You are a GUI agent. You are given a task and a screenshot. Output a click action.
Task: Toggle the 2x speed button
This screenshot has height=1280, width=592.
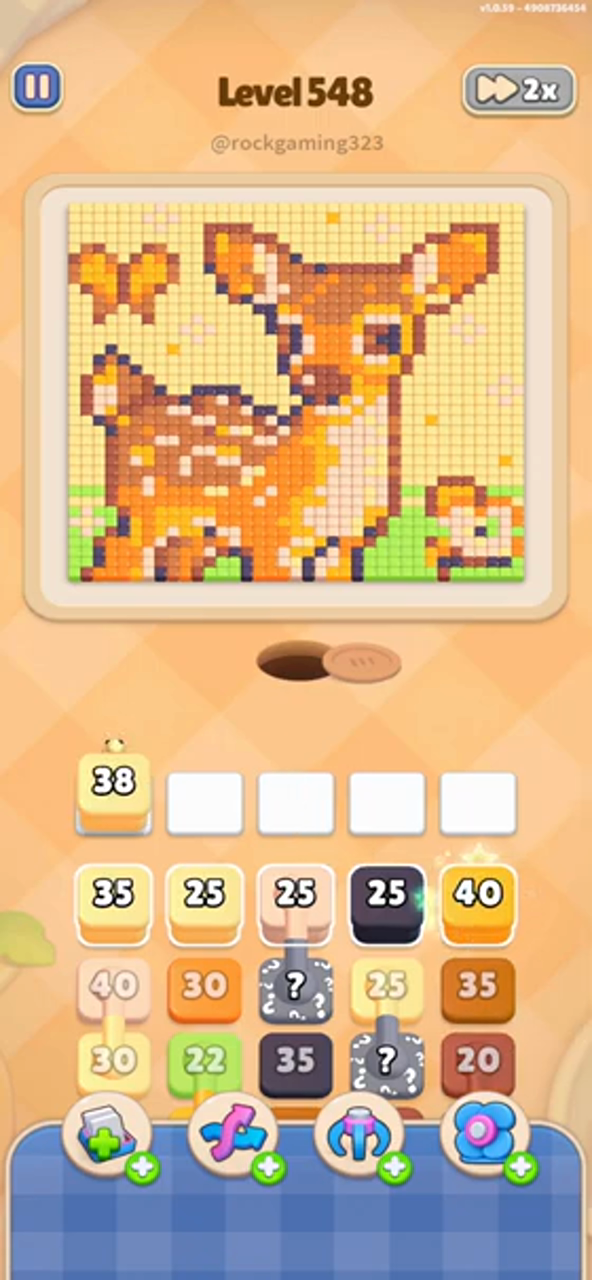click(519, 90)
